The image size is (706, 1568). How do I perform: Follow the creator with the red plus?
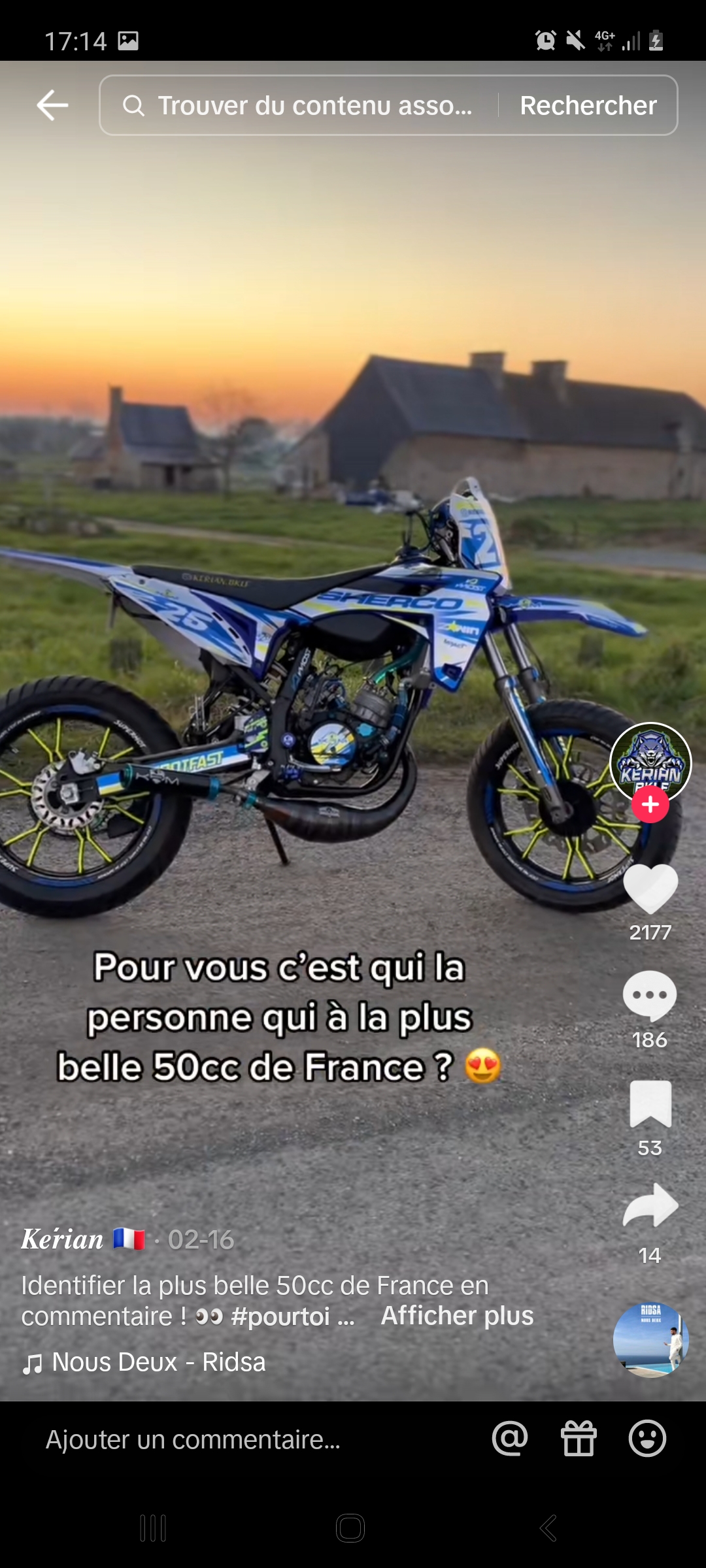tap(650, 805)
